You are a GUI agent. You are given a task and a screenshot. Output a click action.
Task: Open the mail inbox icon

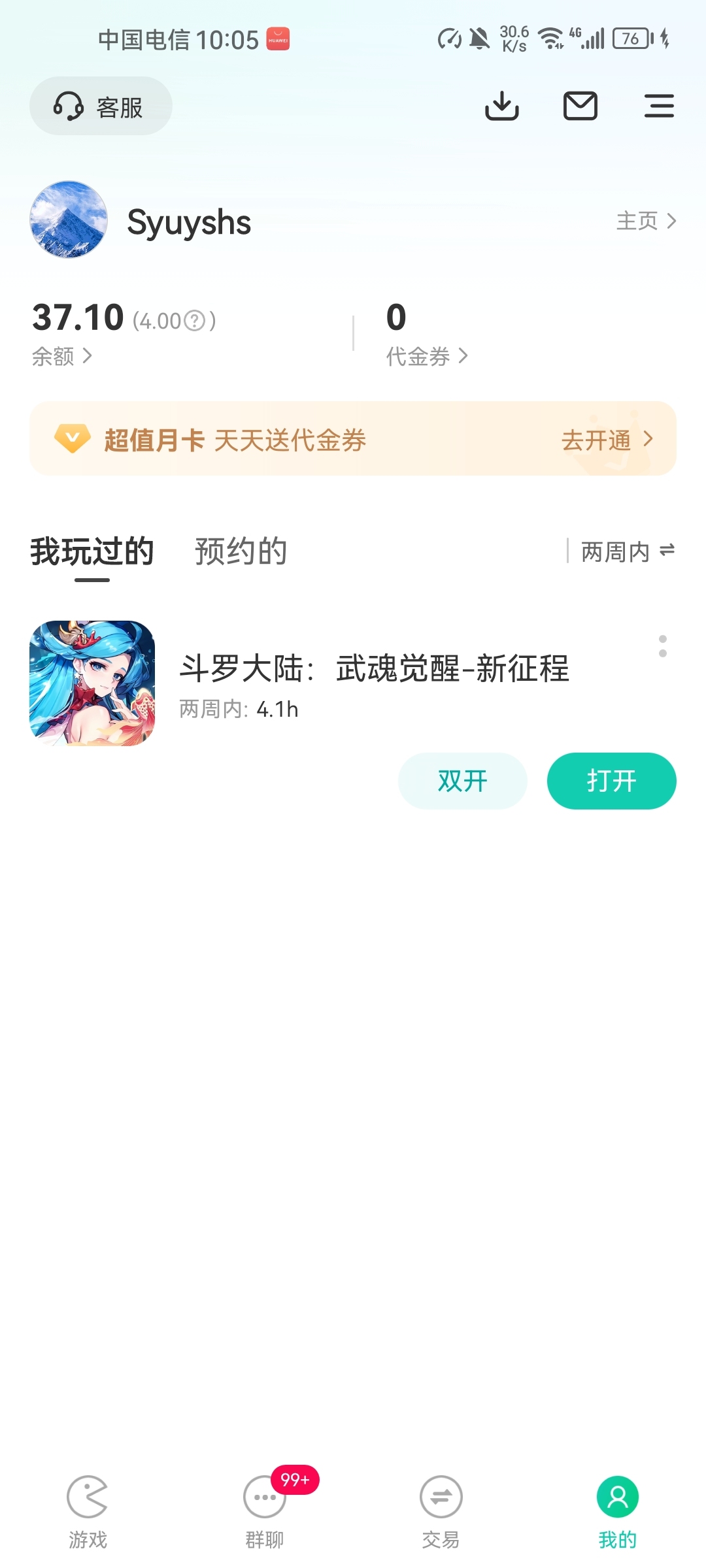[580, 106]
